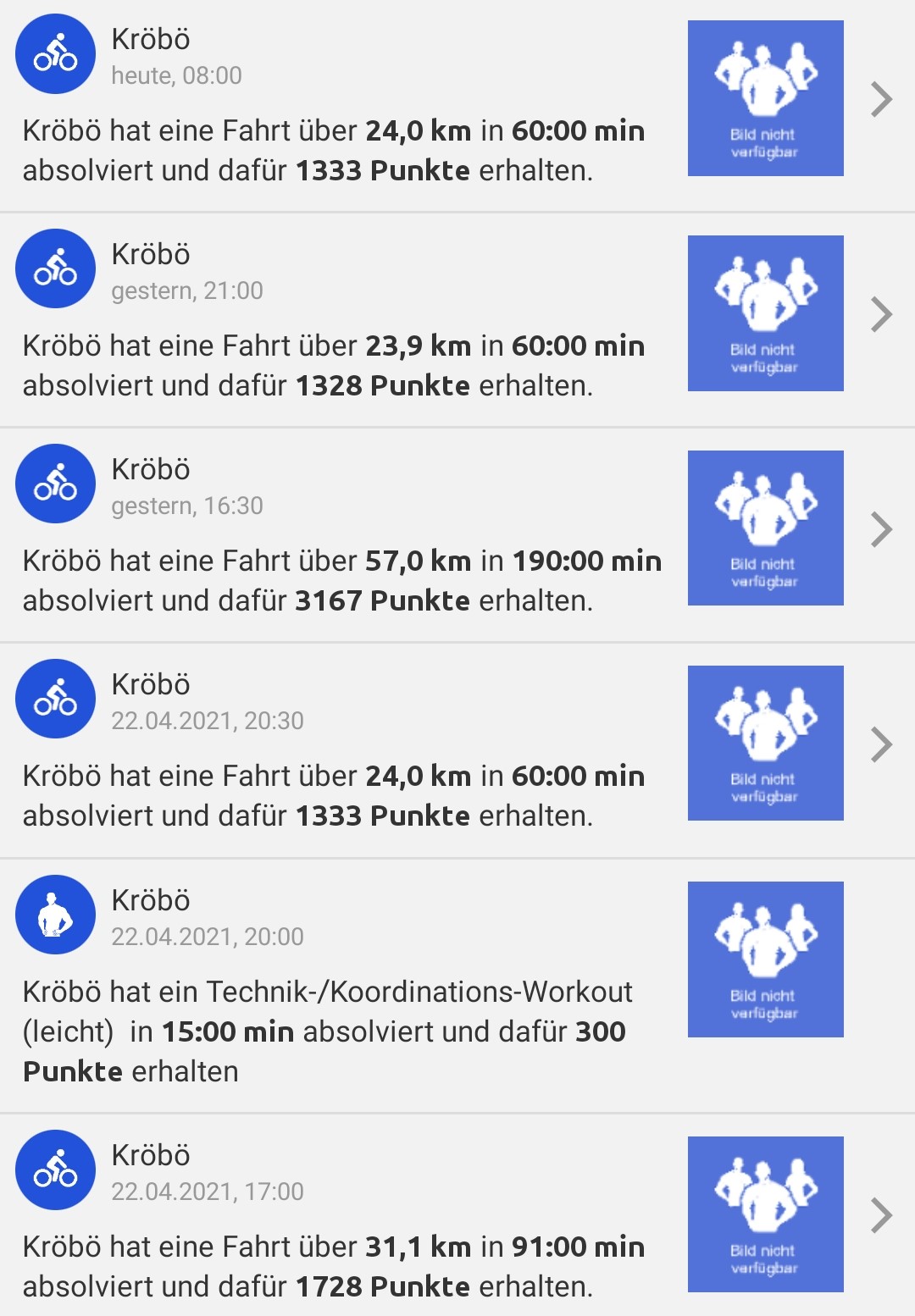This screenshot has height=1316, width=915.
Task: Click the workout figure icon for the Technik-Workout
Action: click(x=57, y=914)
